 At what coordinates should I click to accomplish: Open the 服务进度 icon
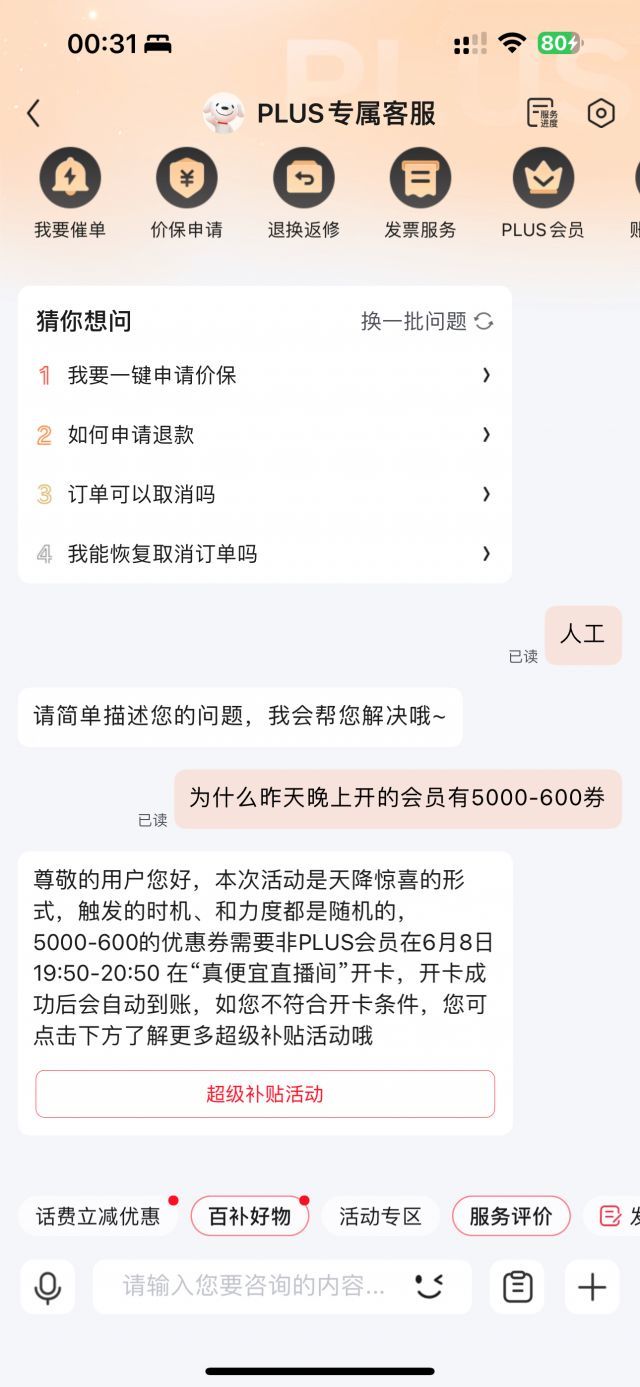pos(542,113)
